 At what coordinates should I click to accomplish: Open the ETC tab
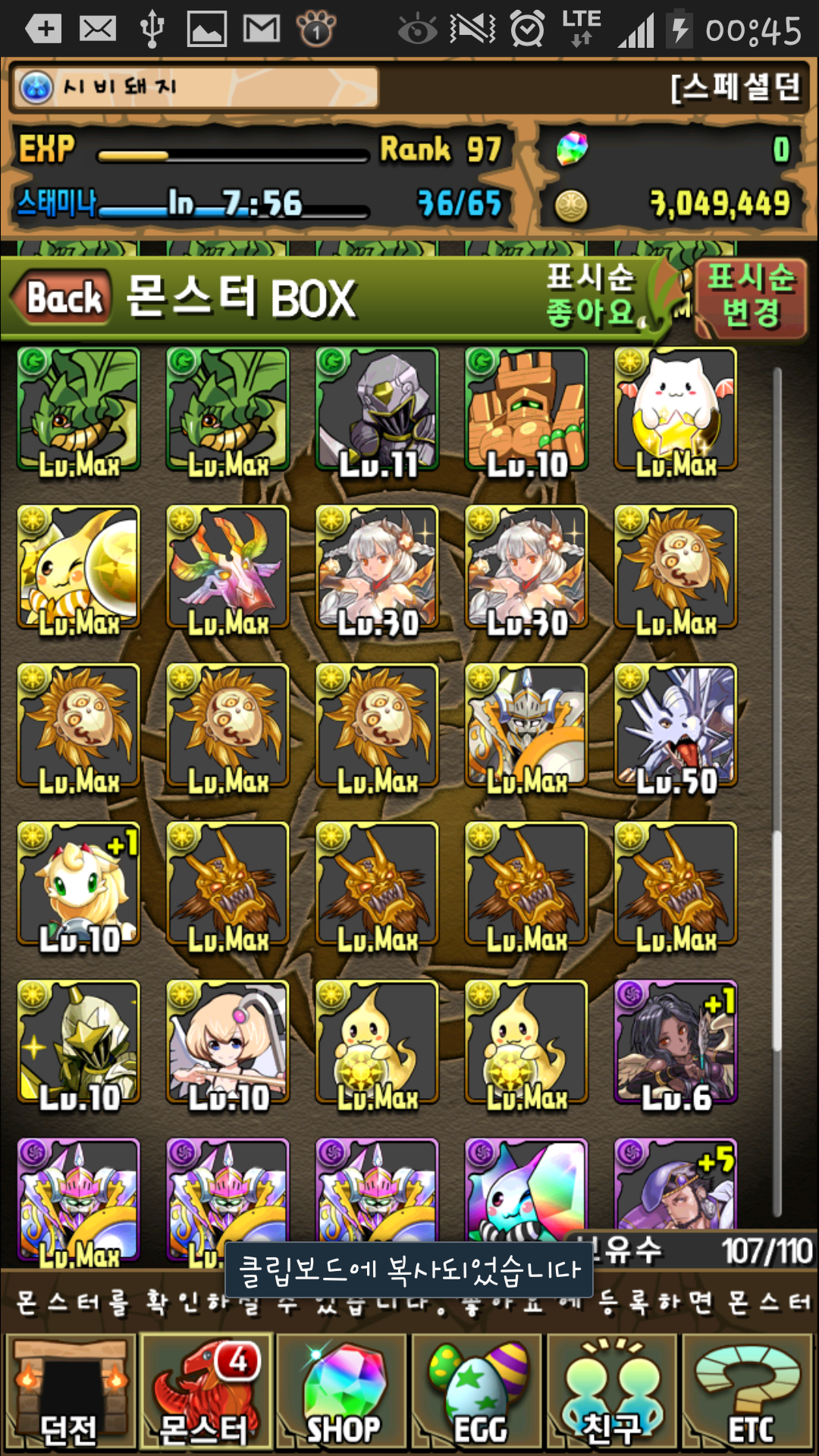[x=749, y=1394]
